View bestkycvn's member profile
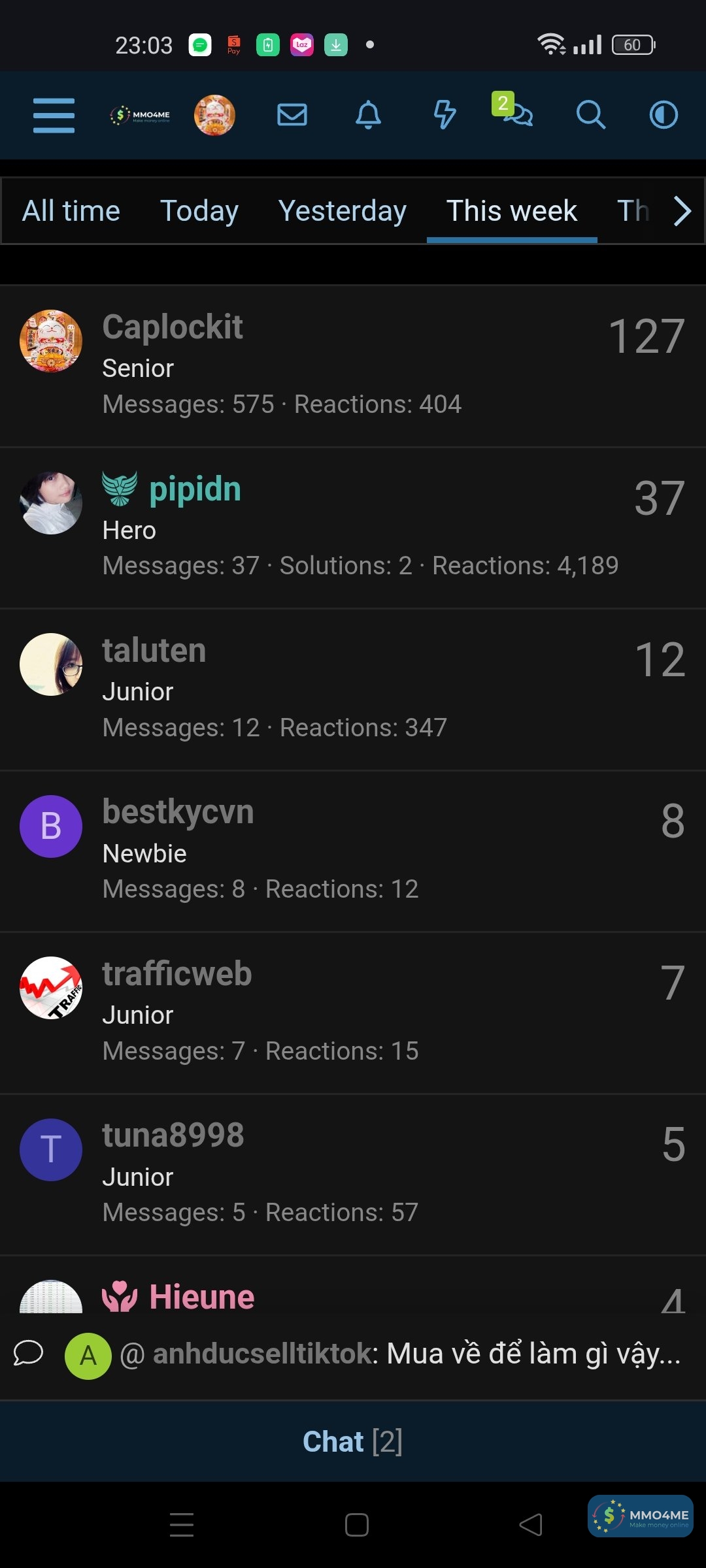Viewport: 706px width, 1568px height. 178,812
